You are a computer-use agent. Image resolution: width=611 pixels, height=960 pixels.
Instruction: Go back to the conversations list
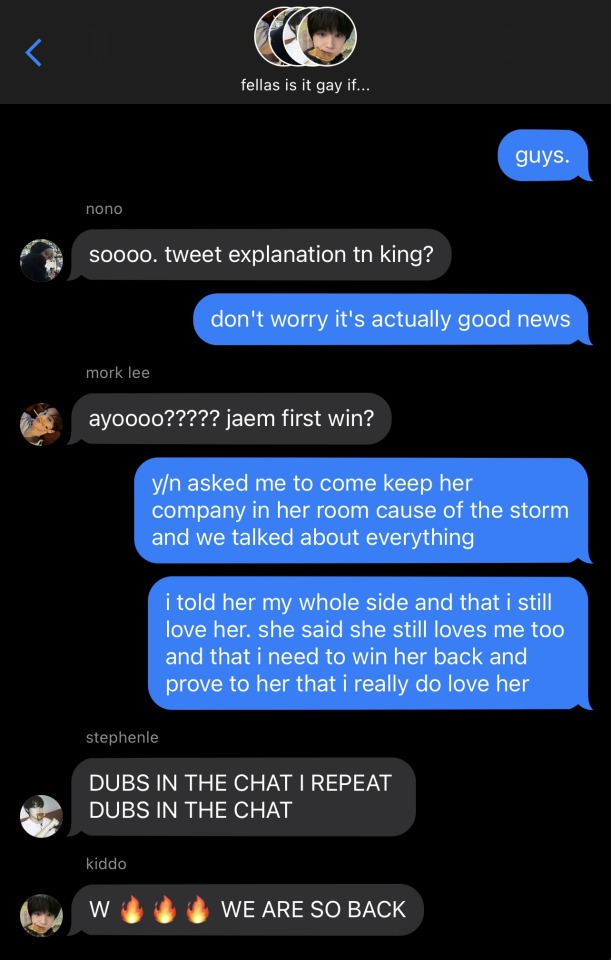click(34, 52)
